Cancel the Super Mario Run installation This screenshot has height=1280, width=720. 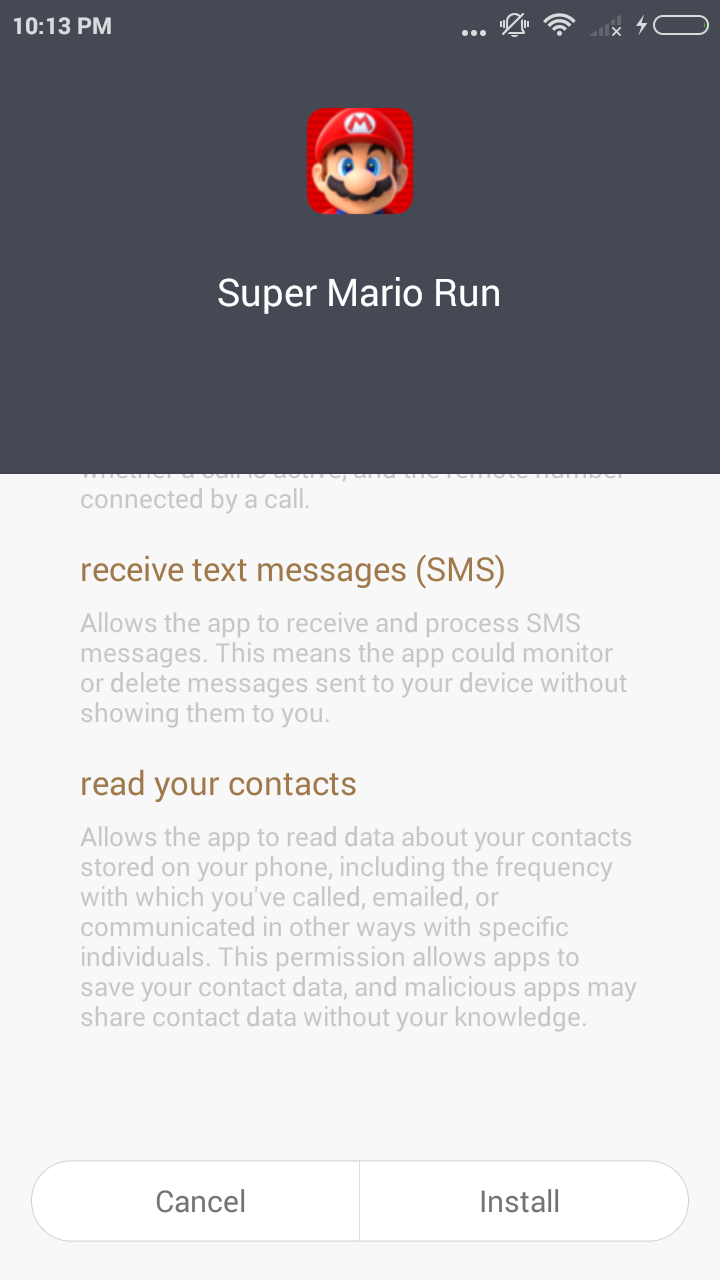tap(200, 1201)
